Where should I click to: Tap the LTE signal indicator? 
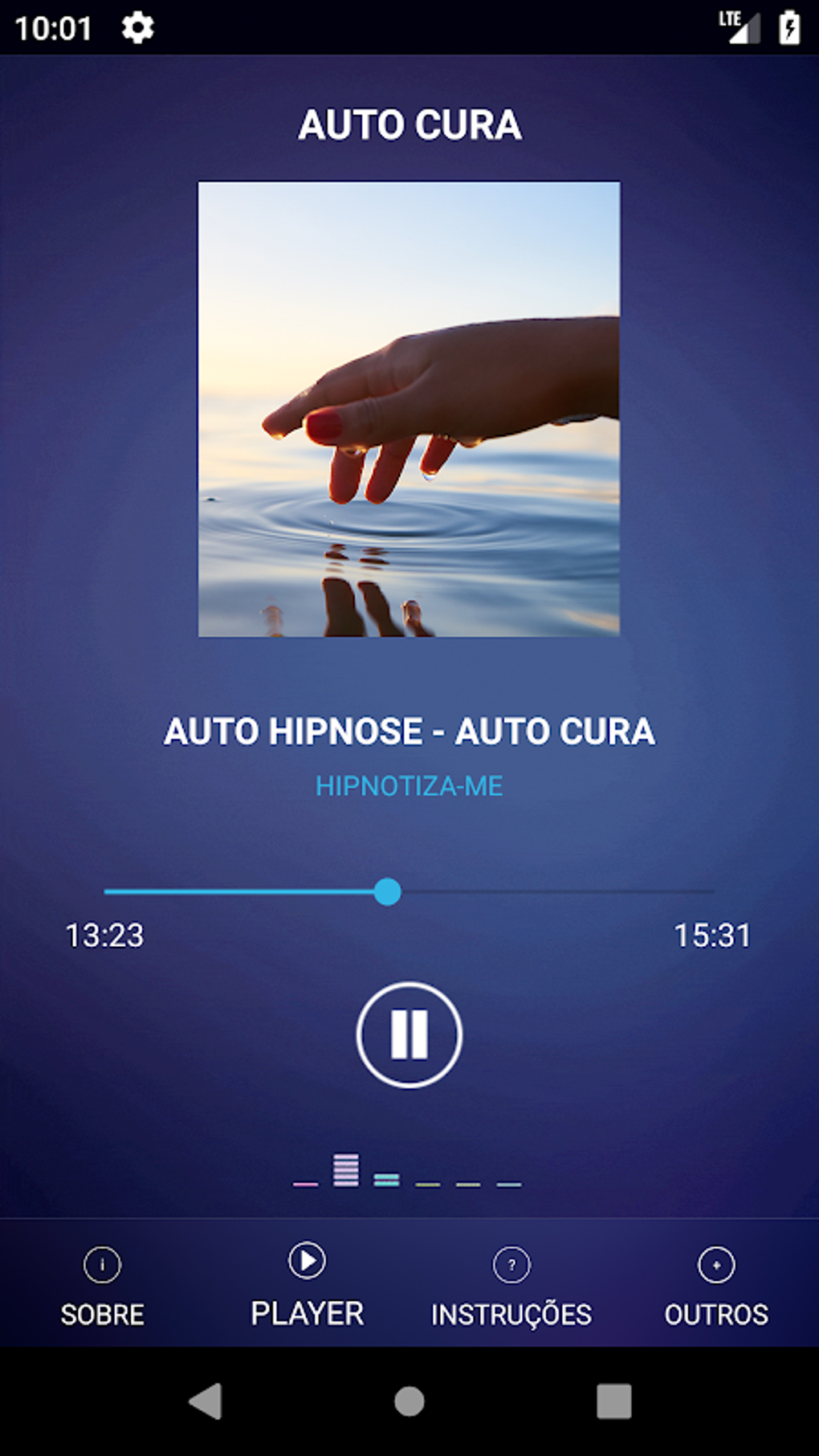click(x=740, y=27)
